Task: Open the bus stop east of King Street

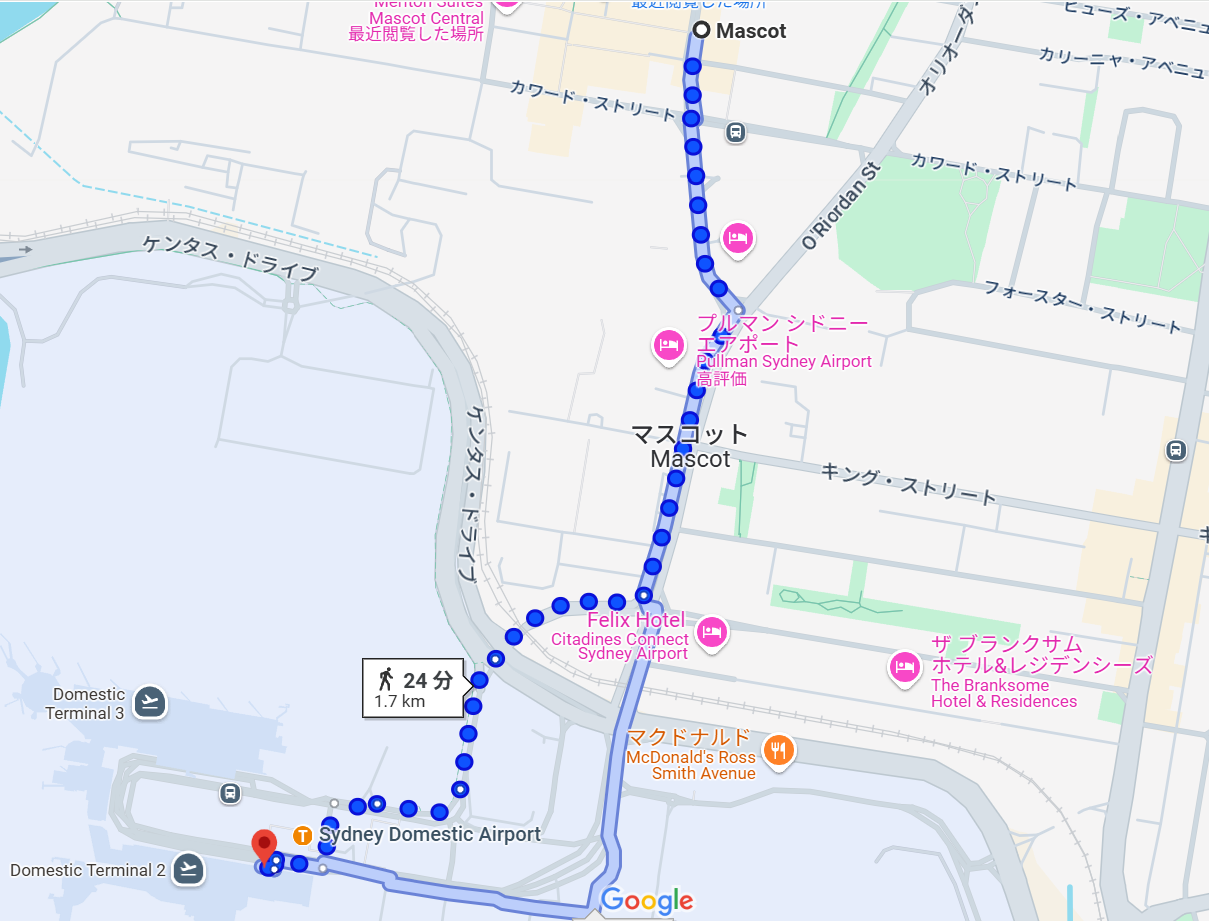Action: tap(1176, 450)
